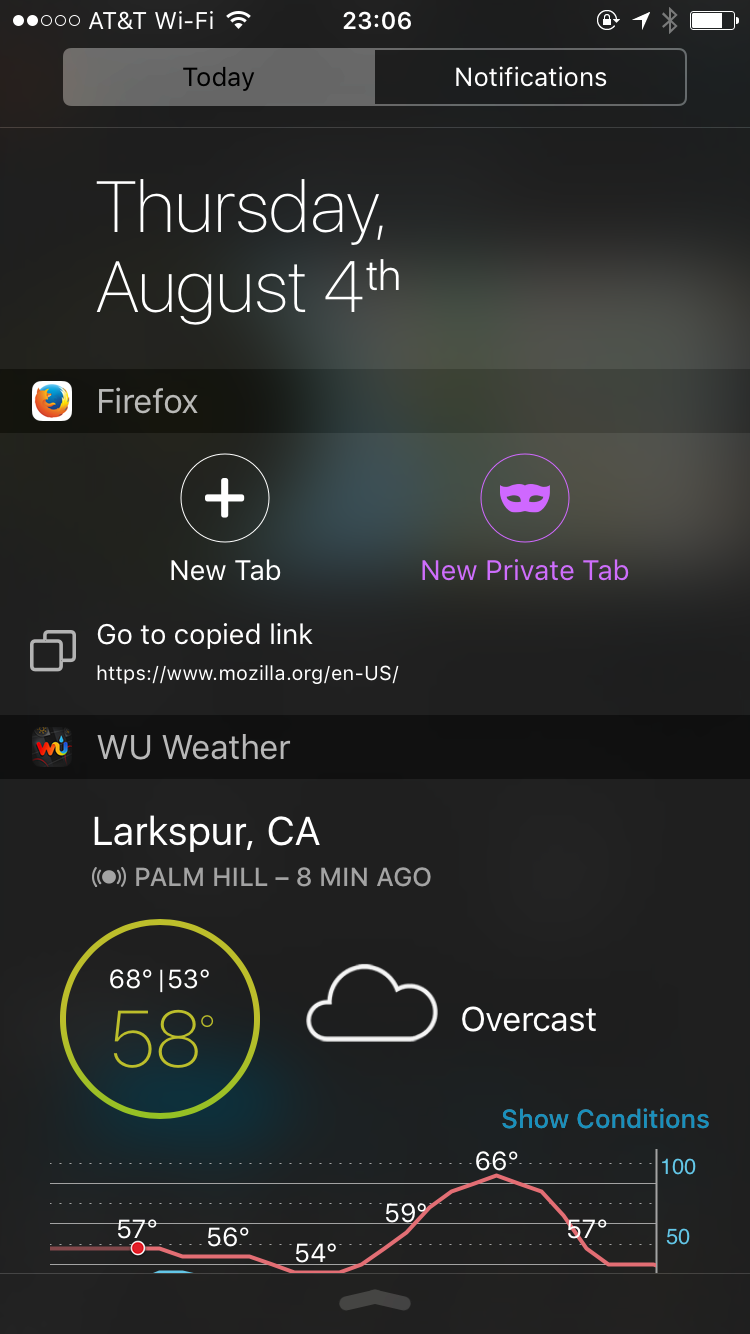The height and width of the screenshot is (1334, 750).
Task: Open the Larkspur, CA weather widget
Action: tap(206, 832)
